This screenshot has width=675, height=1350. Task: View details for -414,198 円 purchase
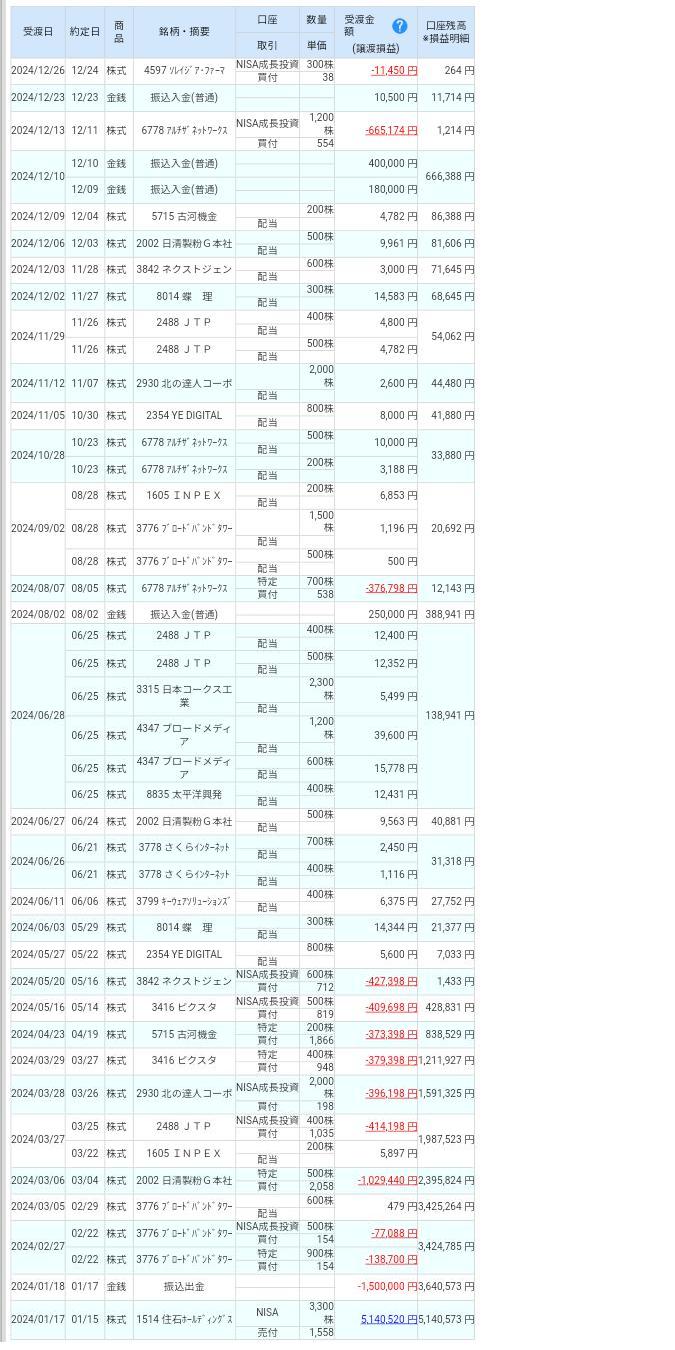[x=391, y=1127]
